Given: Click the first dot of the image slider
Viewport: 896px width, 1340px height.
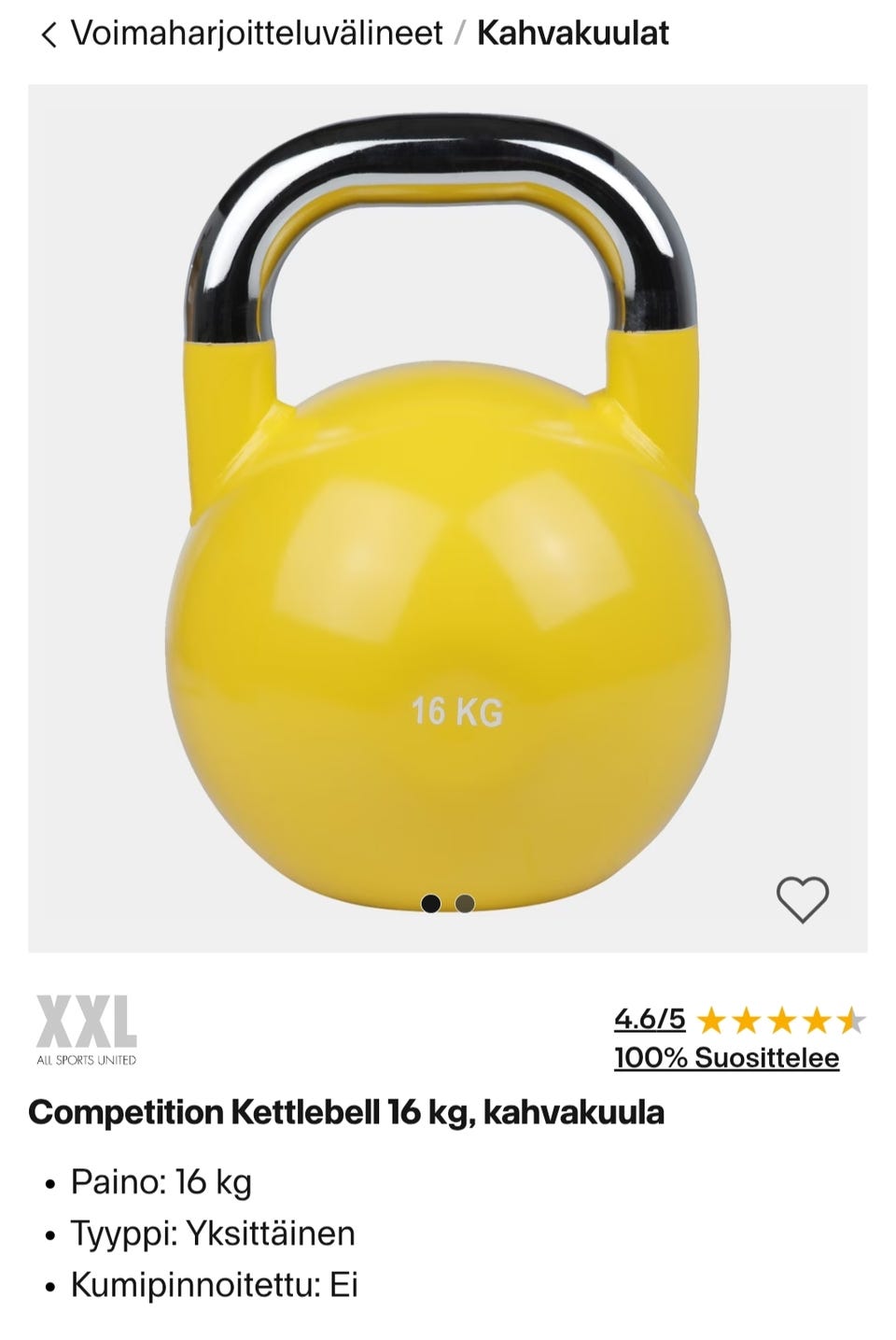Looking at the screenshot, I should [432, 903].
